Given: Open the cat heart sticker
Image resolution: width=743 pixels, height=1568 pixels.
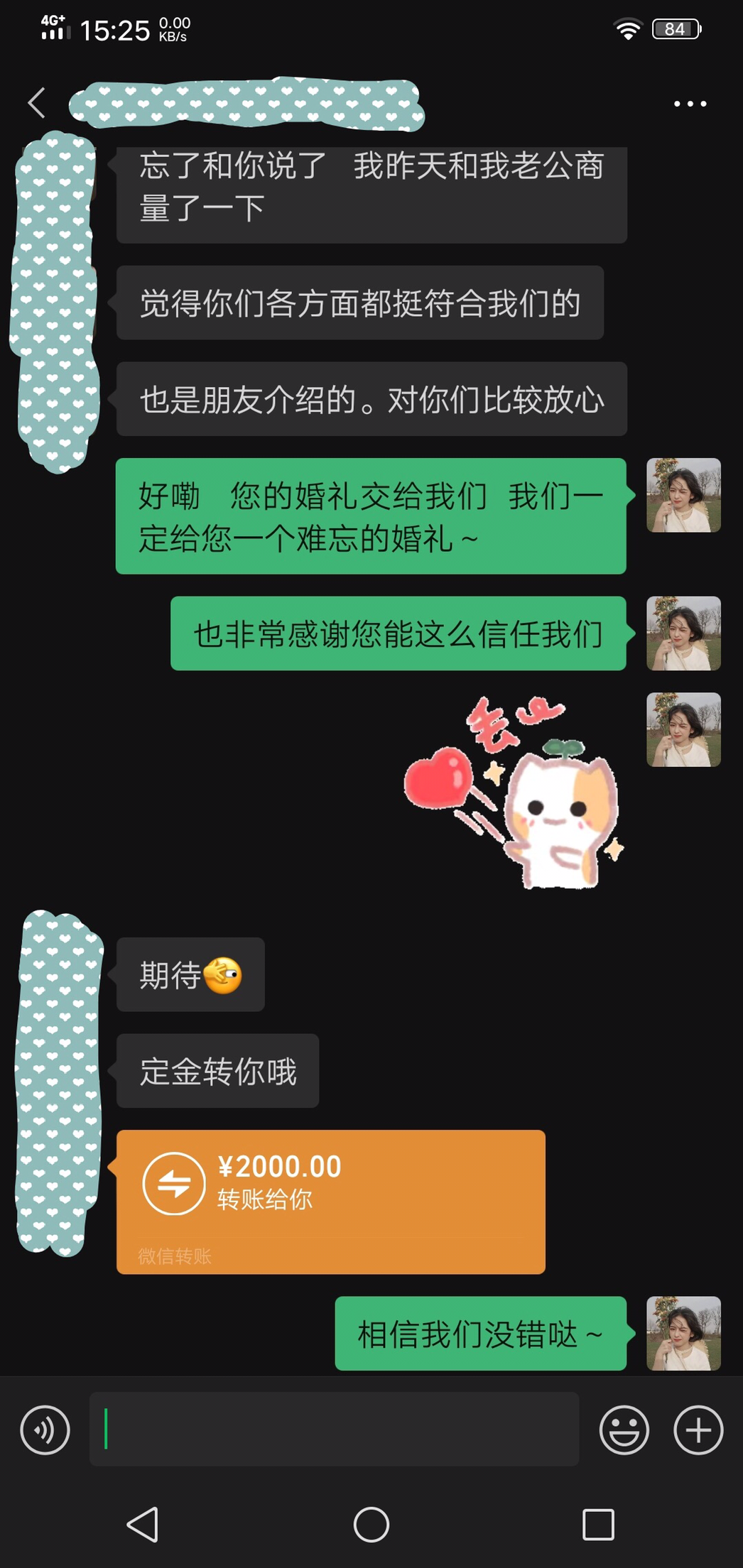Looking at the screenshot, I should 514,792.
